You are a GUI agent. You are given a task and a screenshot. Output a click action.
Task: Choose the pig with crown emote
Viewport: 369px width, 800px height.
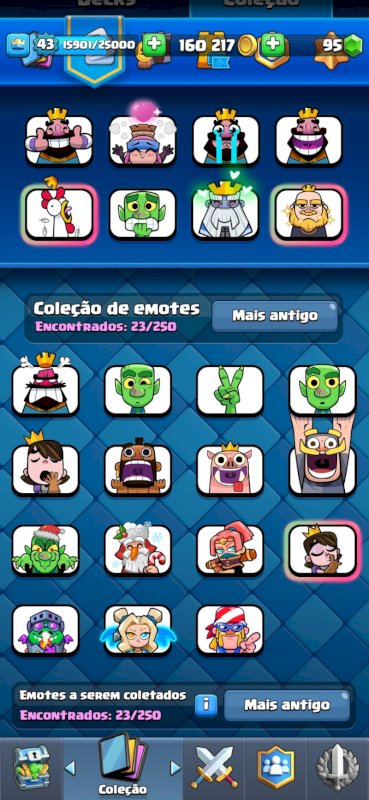[x=230, y=470]
